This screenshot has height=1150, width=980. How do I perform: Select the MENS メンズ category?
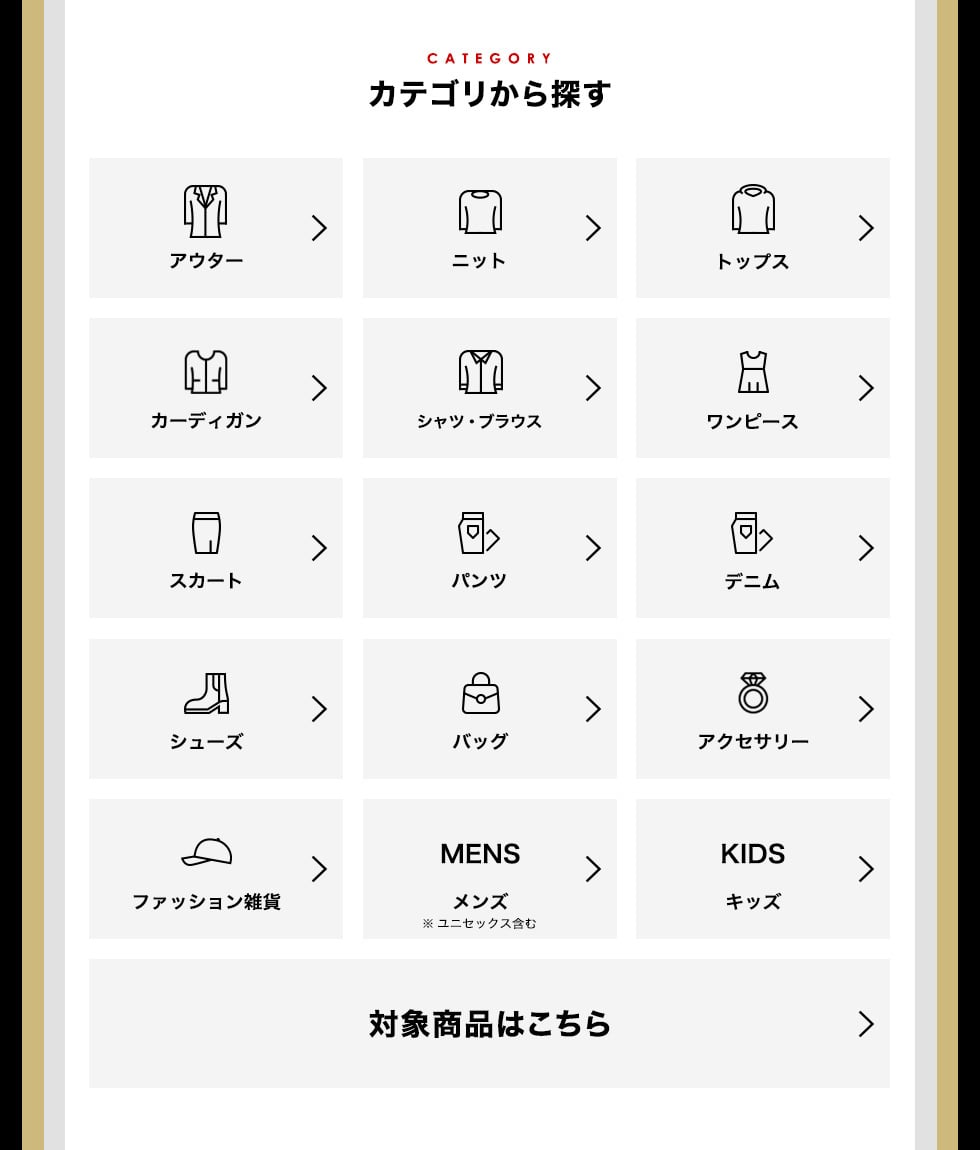[x=489, y=869]
